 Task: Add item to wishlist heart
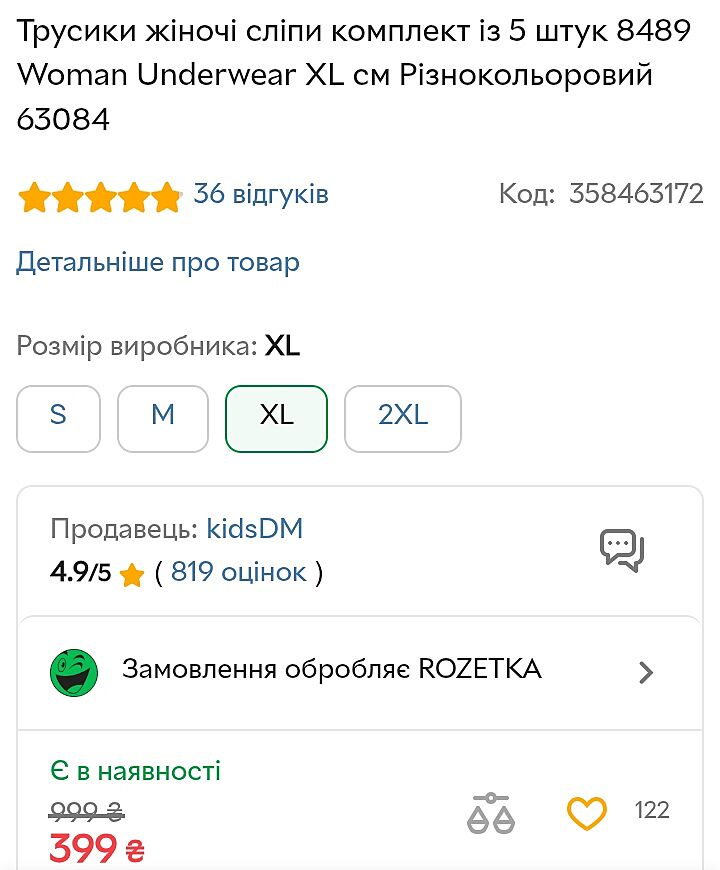pos(587,813)
